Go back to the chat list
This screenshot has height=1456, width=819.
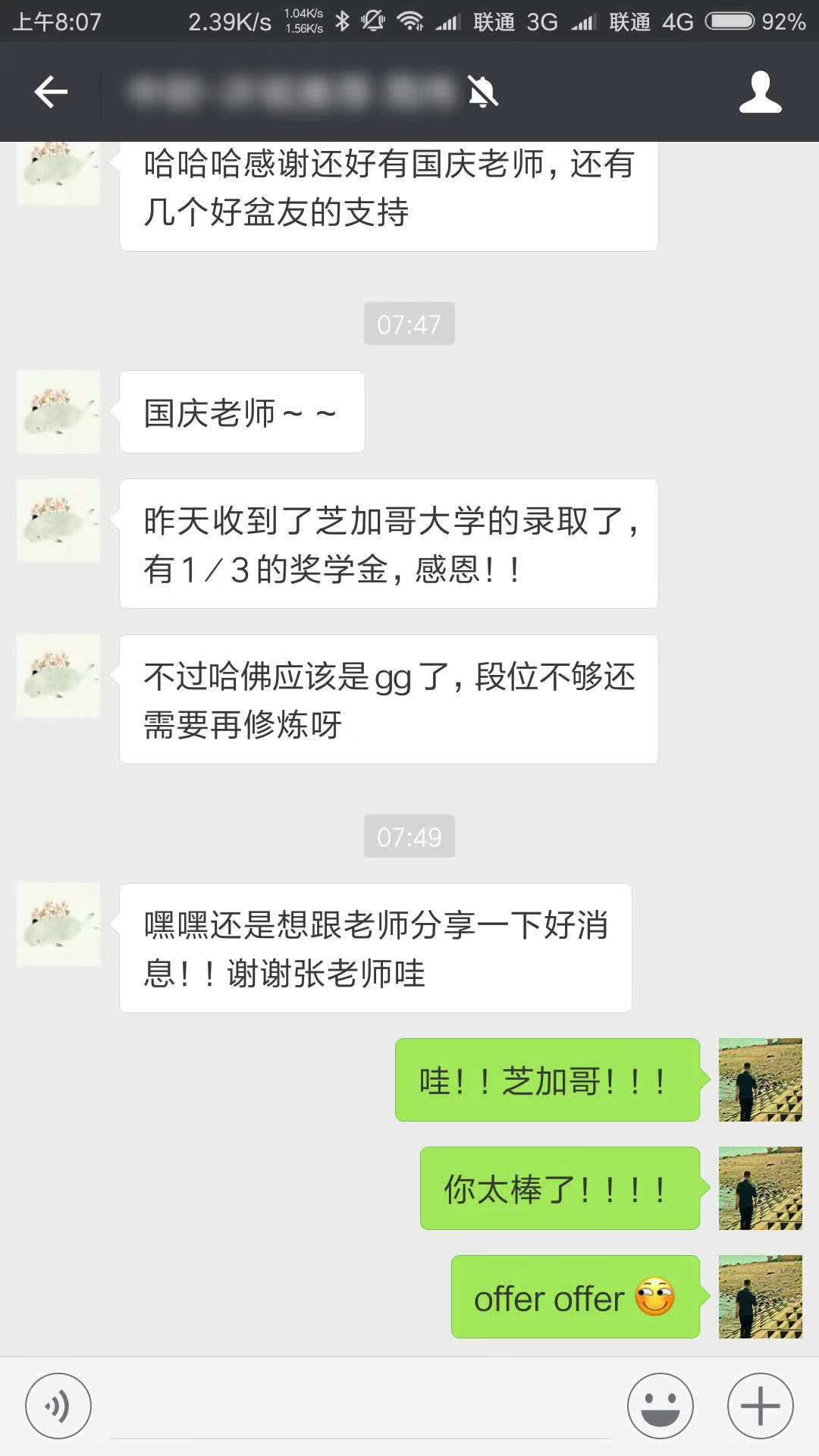(x=51, y=93)
